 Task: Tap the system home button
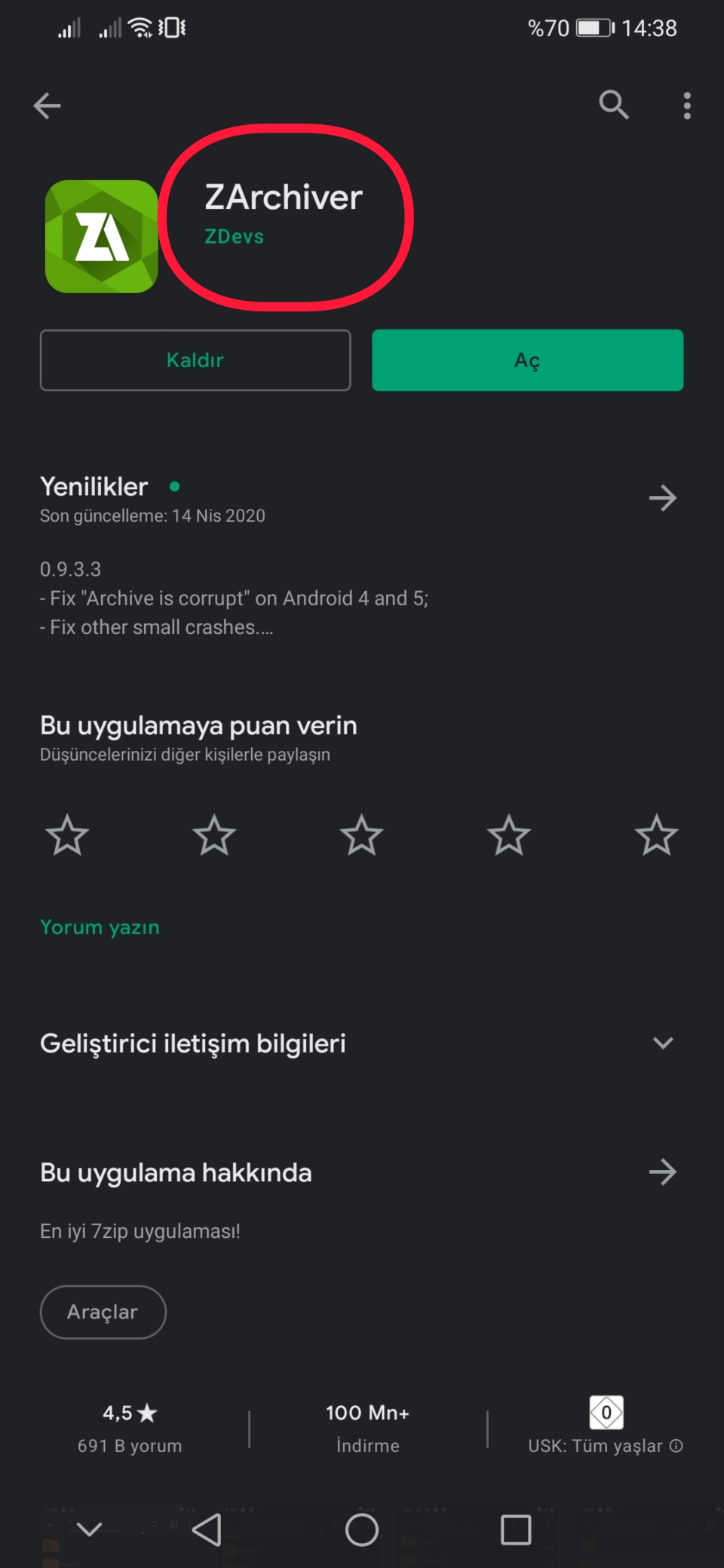tap(362, 1530)
